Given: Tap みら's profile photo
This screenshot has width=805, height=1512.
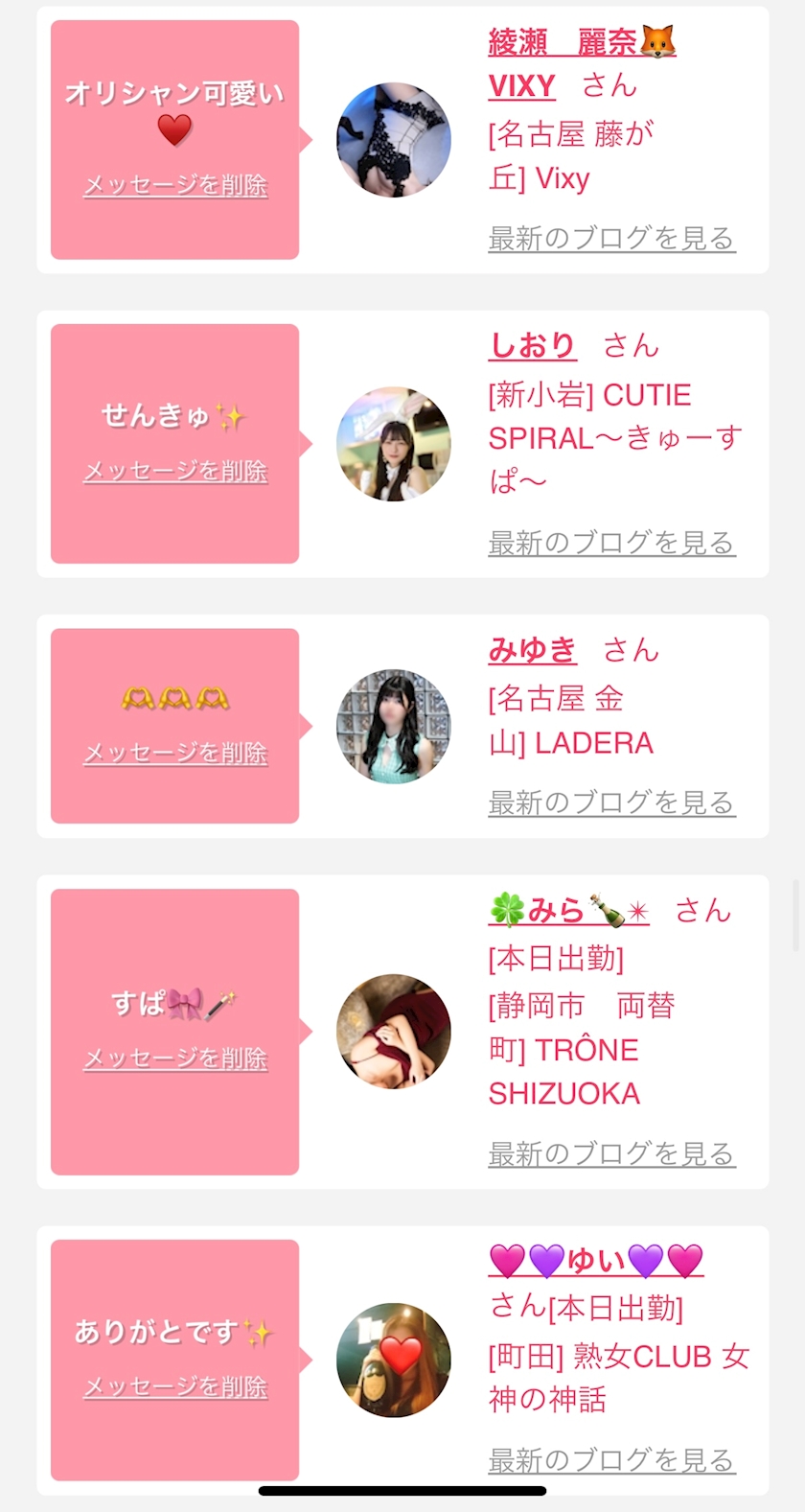Looking at the screenshot, I should click(x=394, y=1032).
